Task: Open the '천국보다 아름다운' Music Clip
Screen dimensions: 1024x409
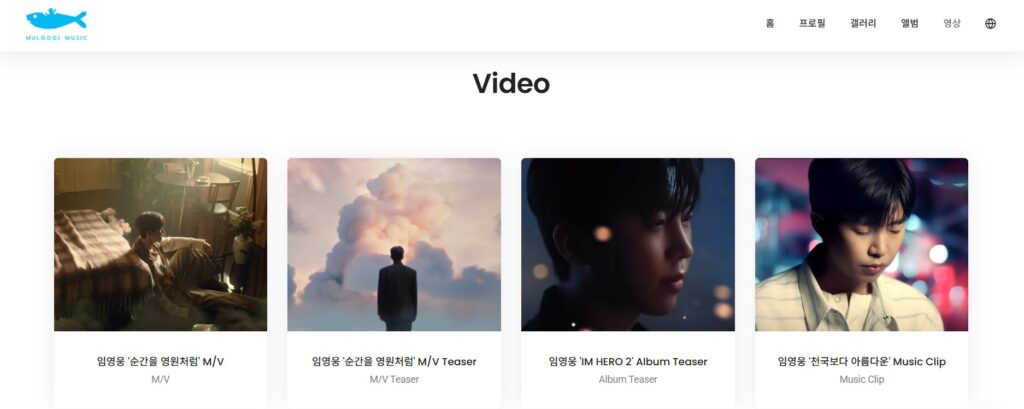Action: point(861,245)
